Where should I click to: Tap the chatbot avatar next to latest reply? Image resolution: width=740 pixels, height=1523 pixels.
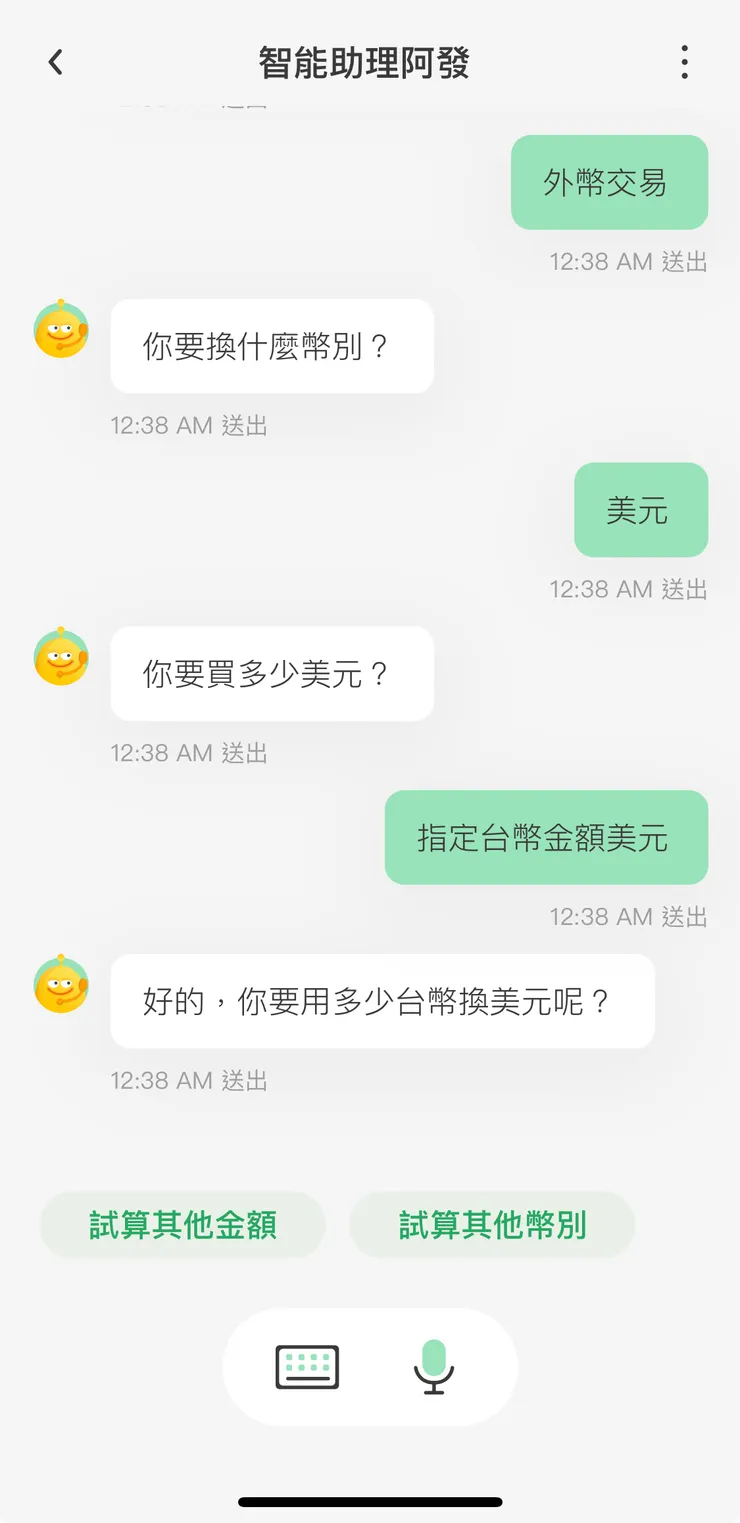61,985
